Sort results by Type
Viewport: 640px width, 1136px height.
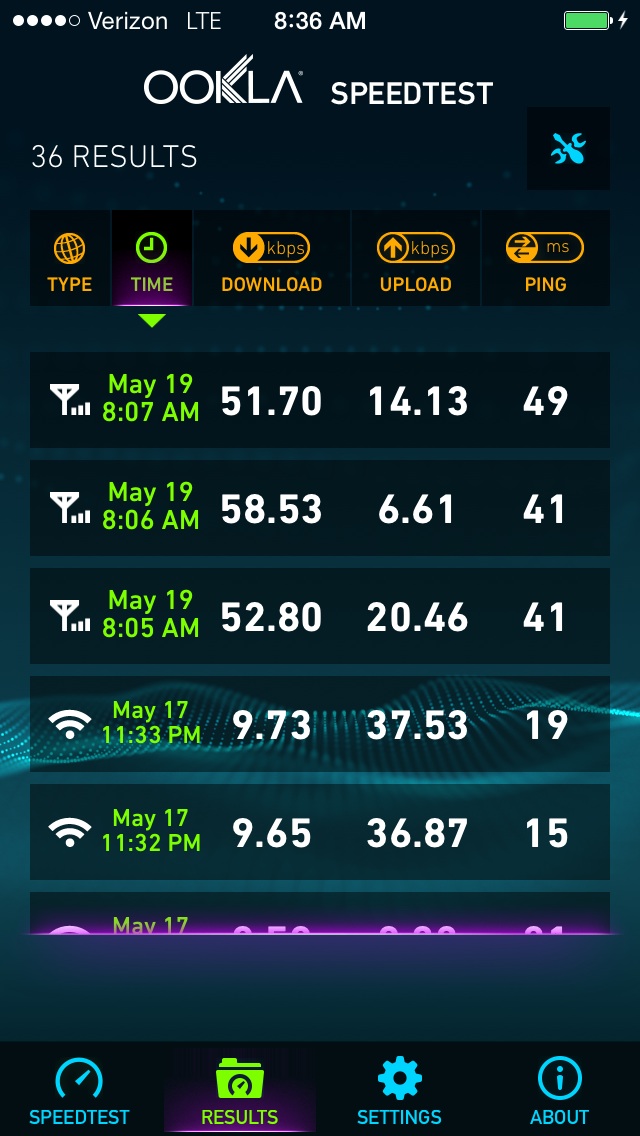pyautogui.click(x=70, y=260)
